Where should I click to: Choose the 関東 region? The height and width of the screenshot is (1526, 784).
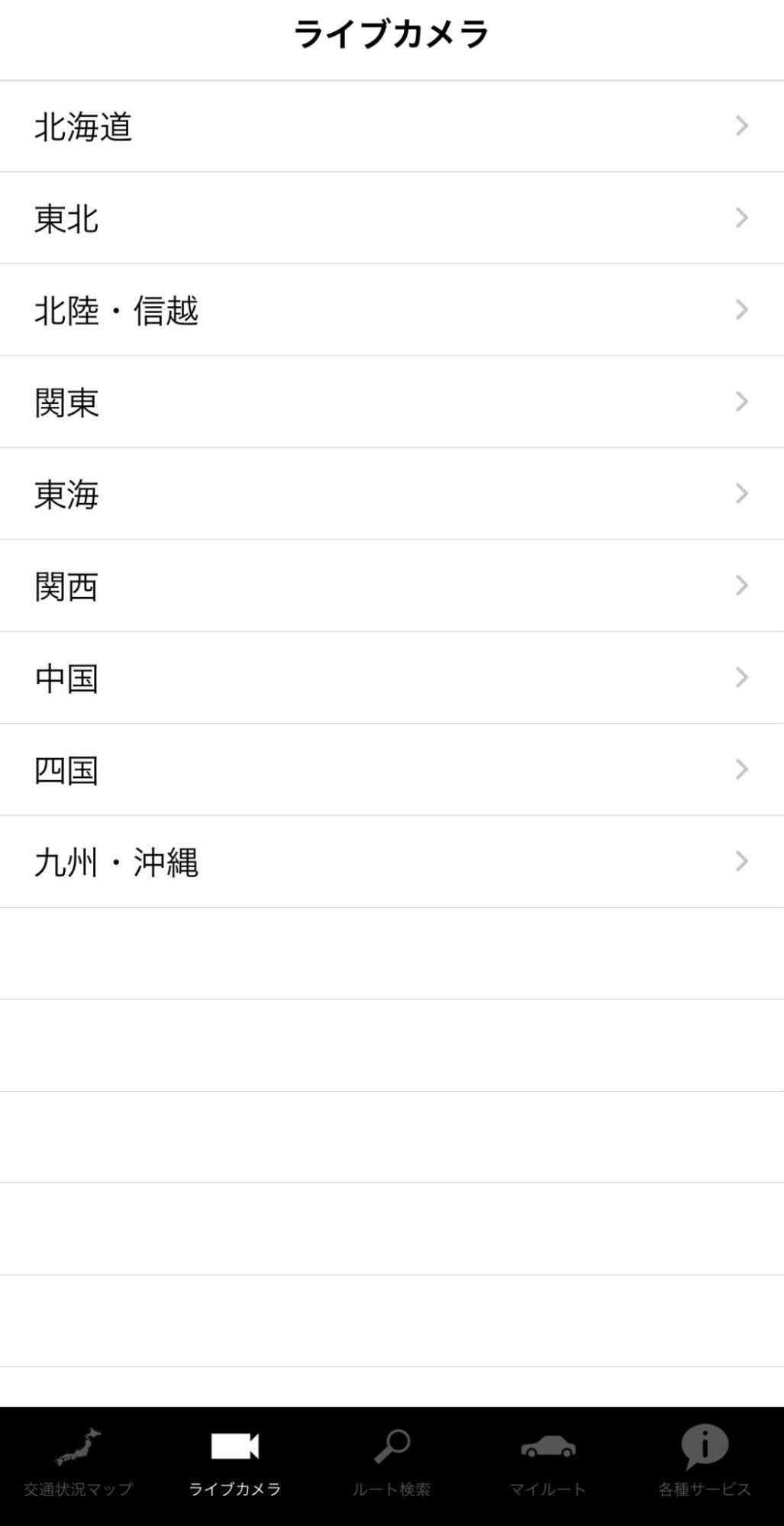(392, 402)
